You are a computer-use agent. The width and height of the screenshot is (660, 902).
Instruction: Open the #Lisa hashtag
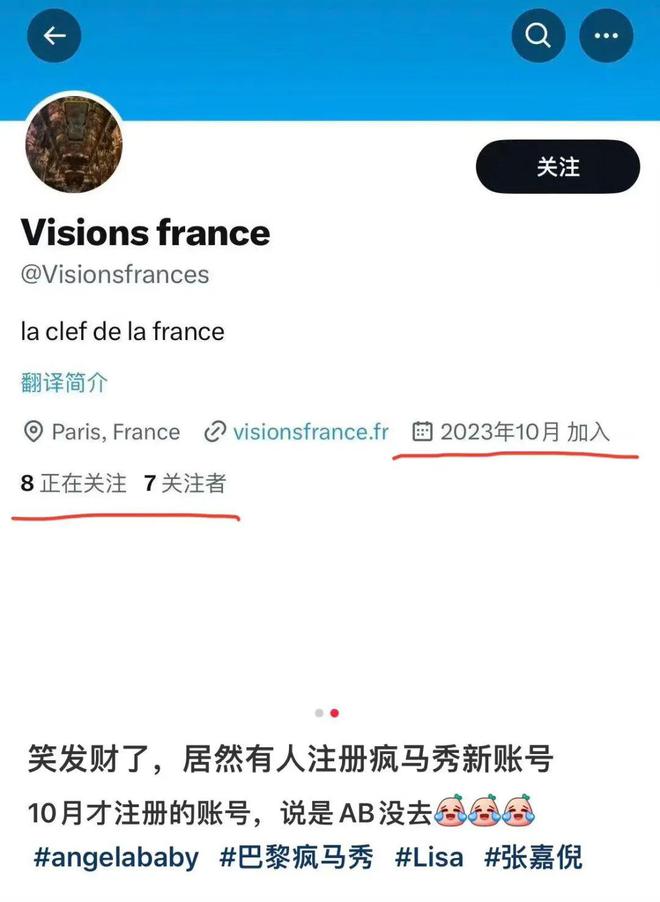[x=429, y=858]
